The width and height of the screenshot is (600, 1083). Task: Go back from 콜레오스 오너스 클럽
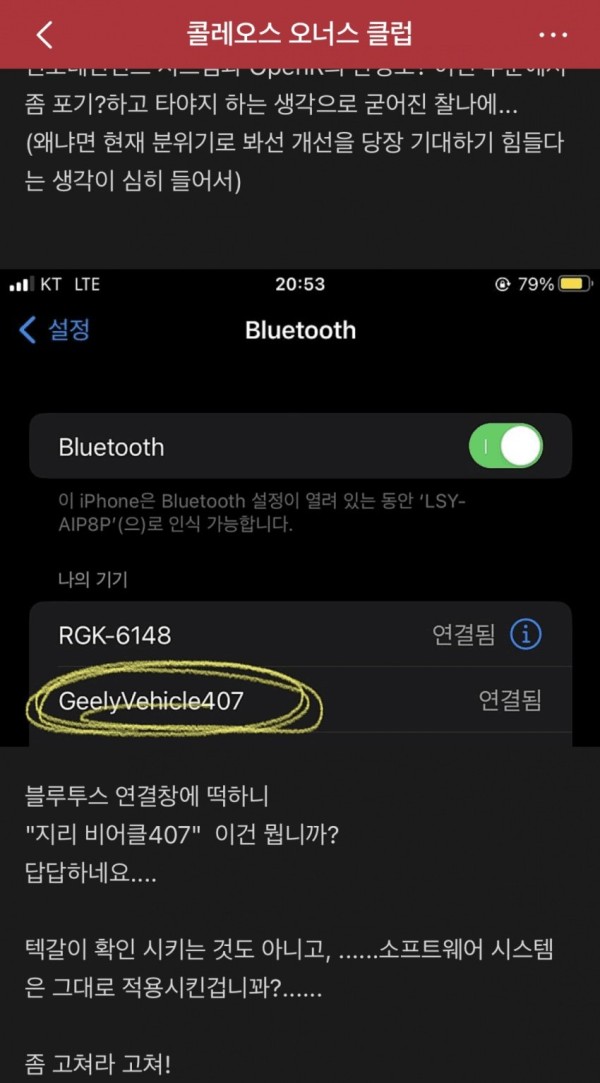click(x=44, y=35)
